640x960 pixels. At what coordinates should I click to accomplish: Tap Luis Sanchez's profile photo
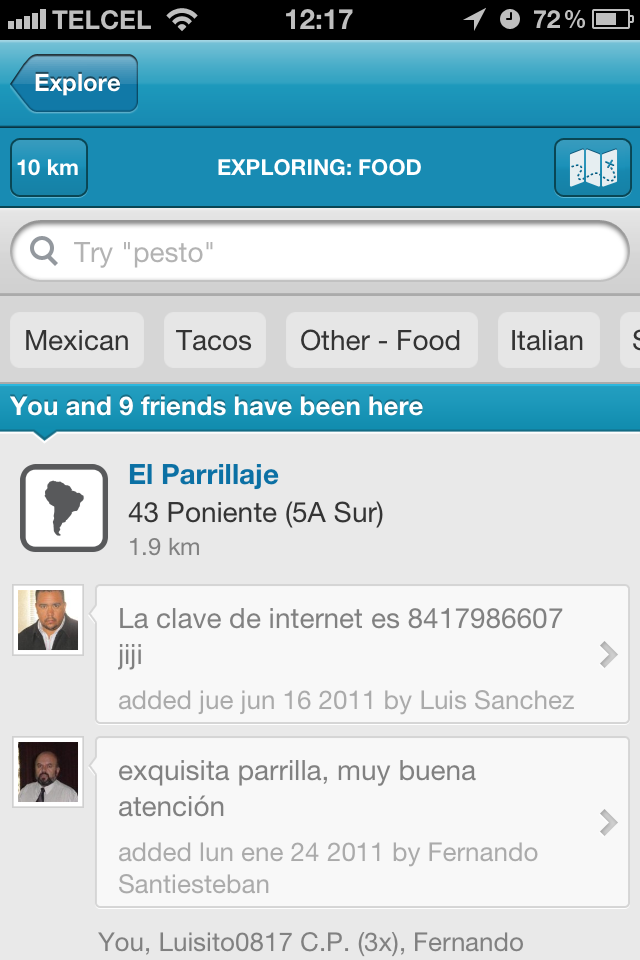(x=48, y=621)
